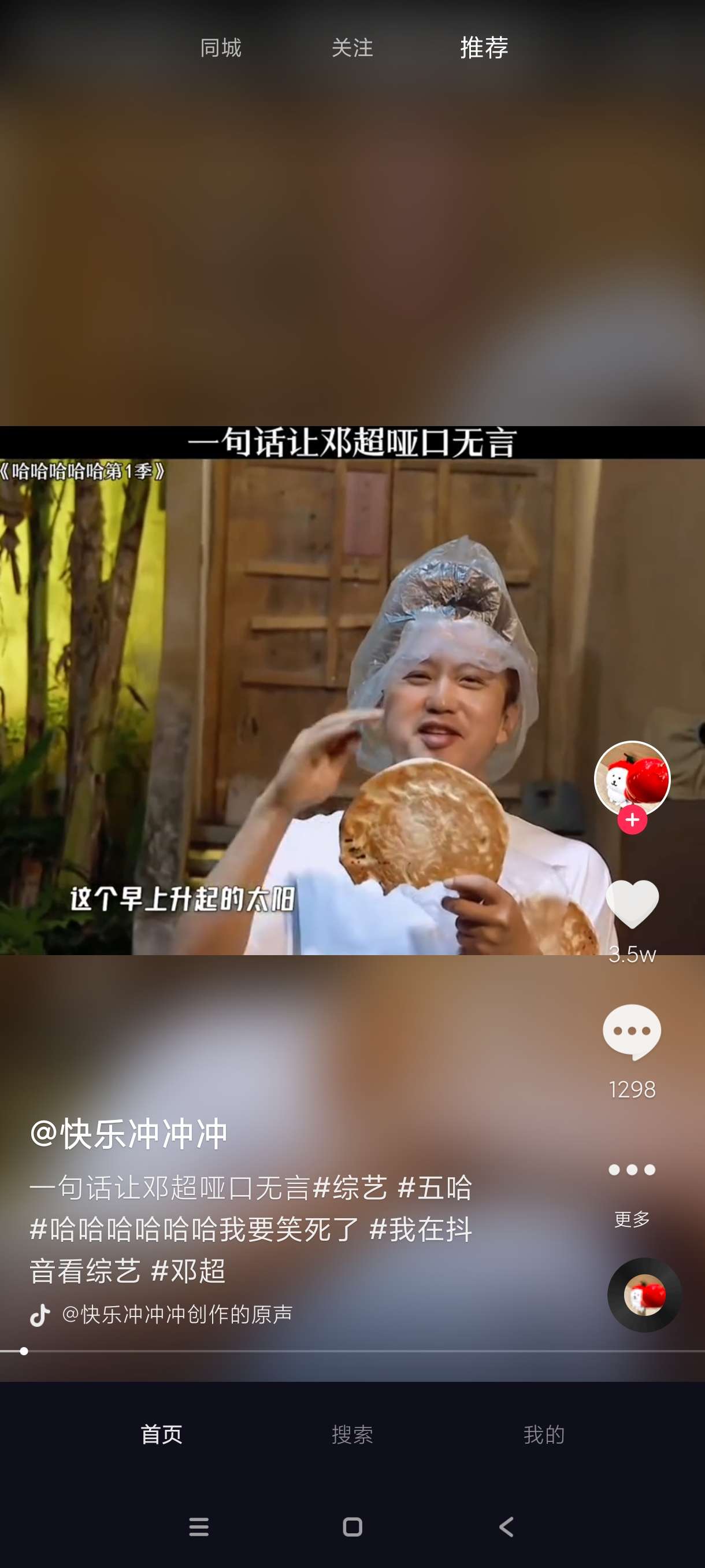Go to the 首页 tab
Viewport: 705px width, 1568px height.
pos(161,1434)
